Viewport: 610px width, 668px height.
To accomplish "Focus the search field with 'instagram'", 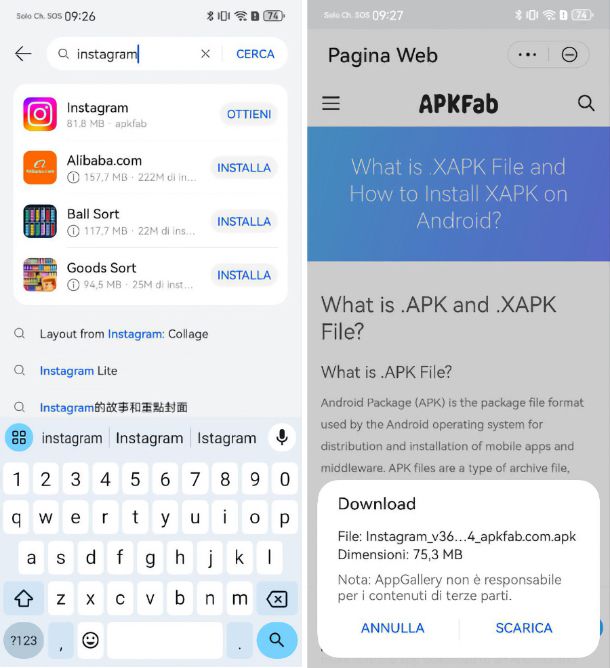I will [130, 54].
